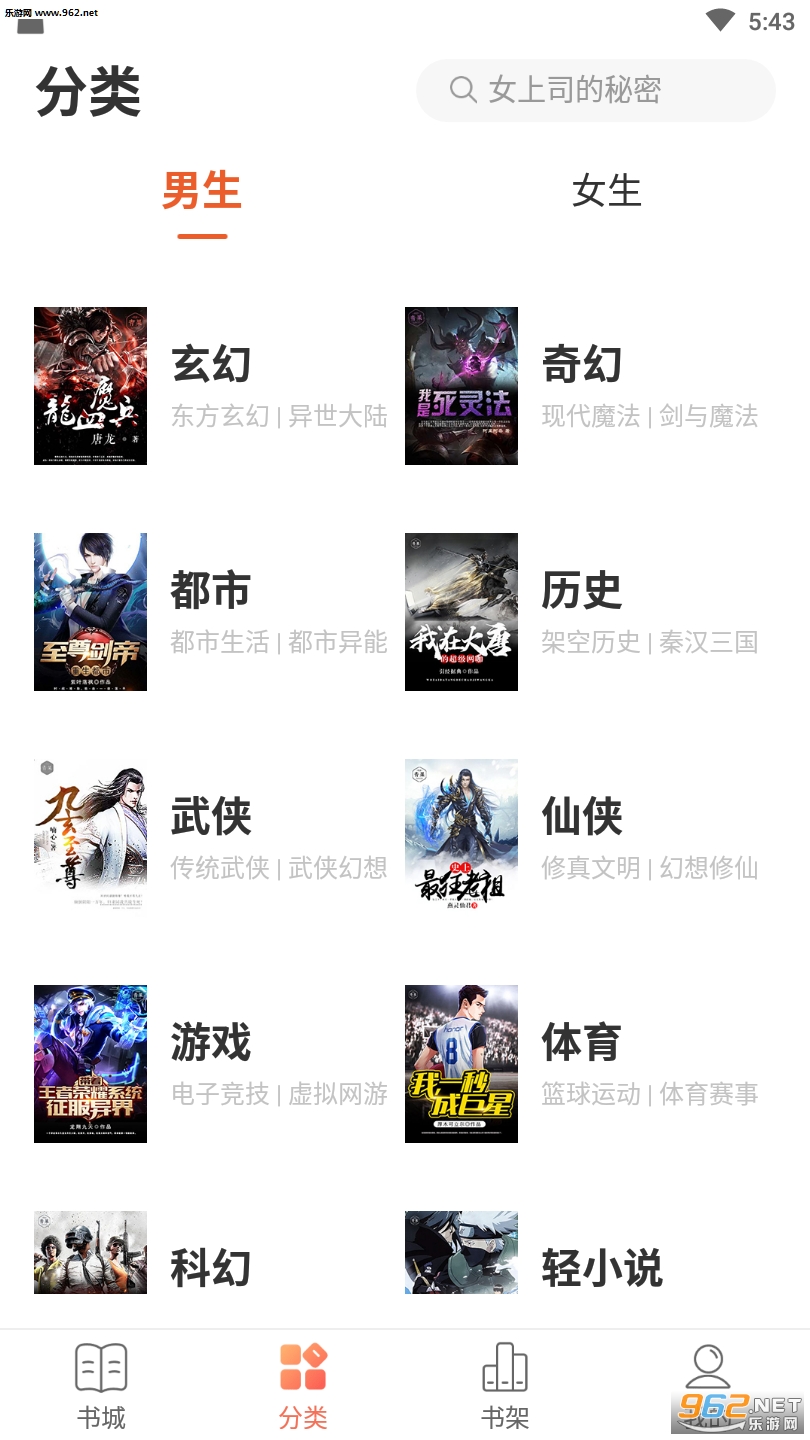The image size is (810, 1440).
Task: Switch to the 女生 tab
Action: coord(606,191)
